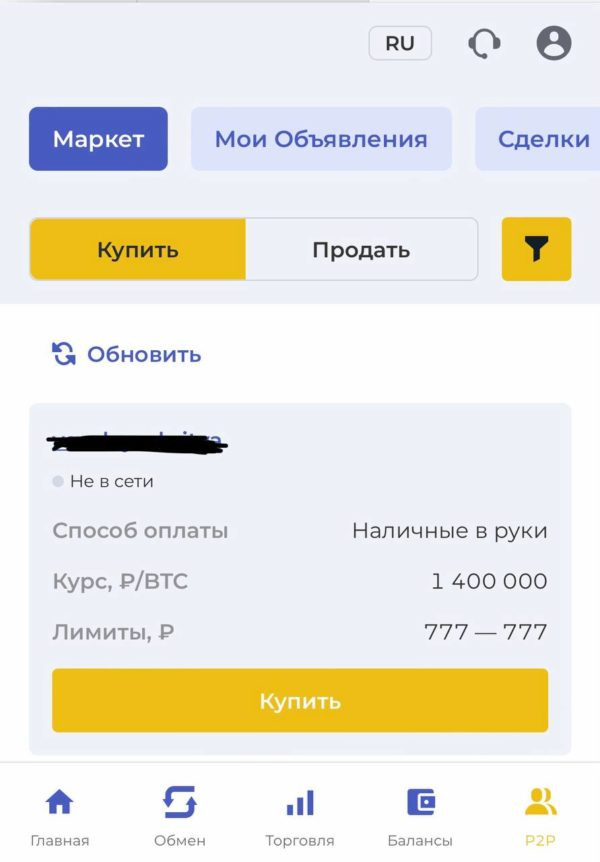This screenshot has height=862, width=600.
Task: Tap Обновить to refresh offers
Action: click(x=127, y=354)
